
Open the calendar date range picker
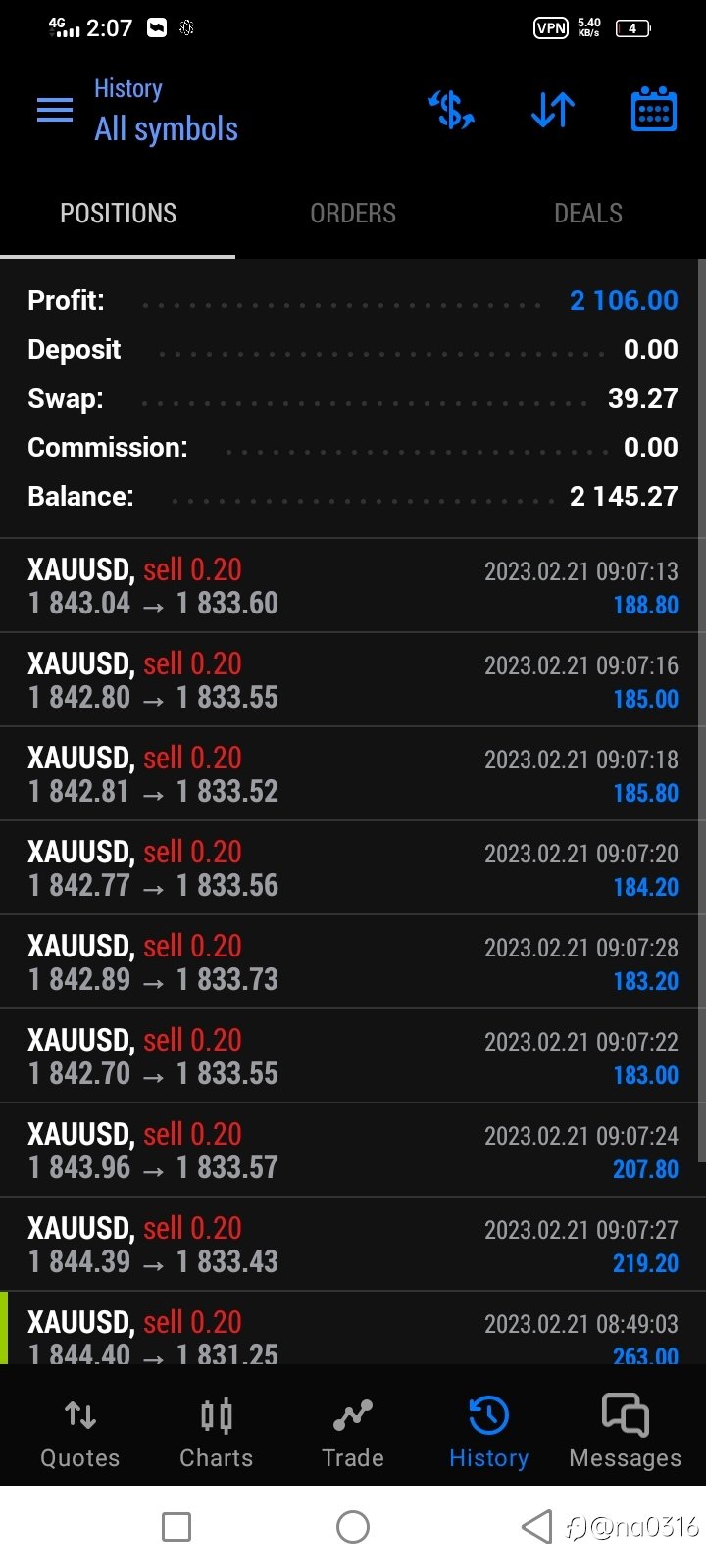(x=653, y=109)
